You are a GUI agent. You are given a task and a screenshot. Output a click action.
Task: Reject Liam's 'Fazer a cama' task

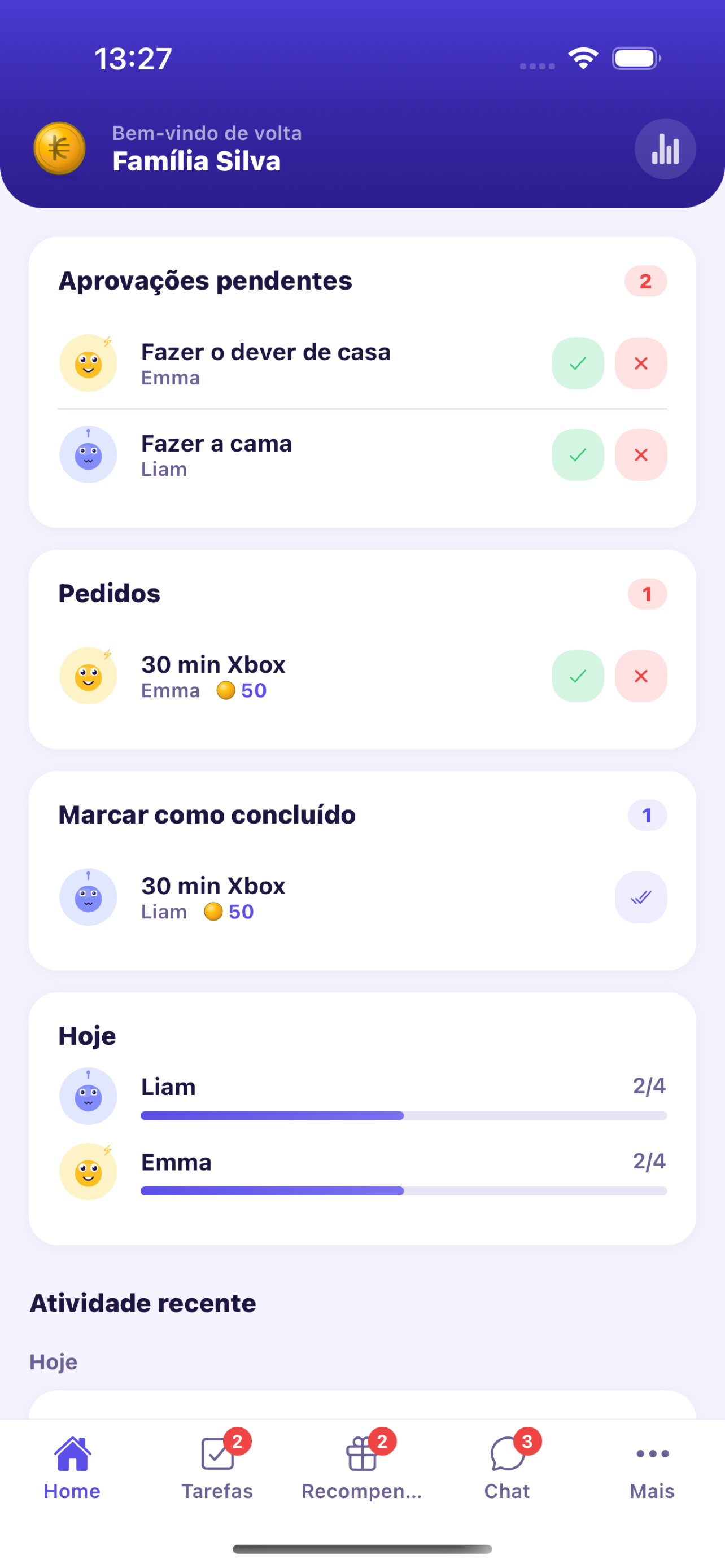640,455
